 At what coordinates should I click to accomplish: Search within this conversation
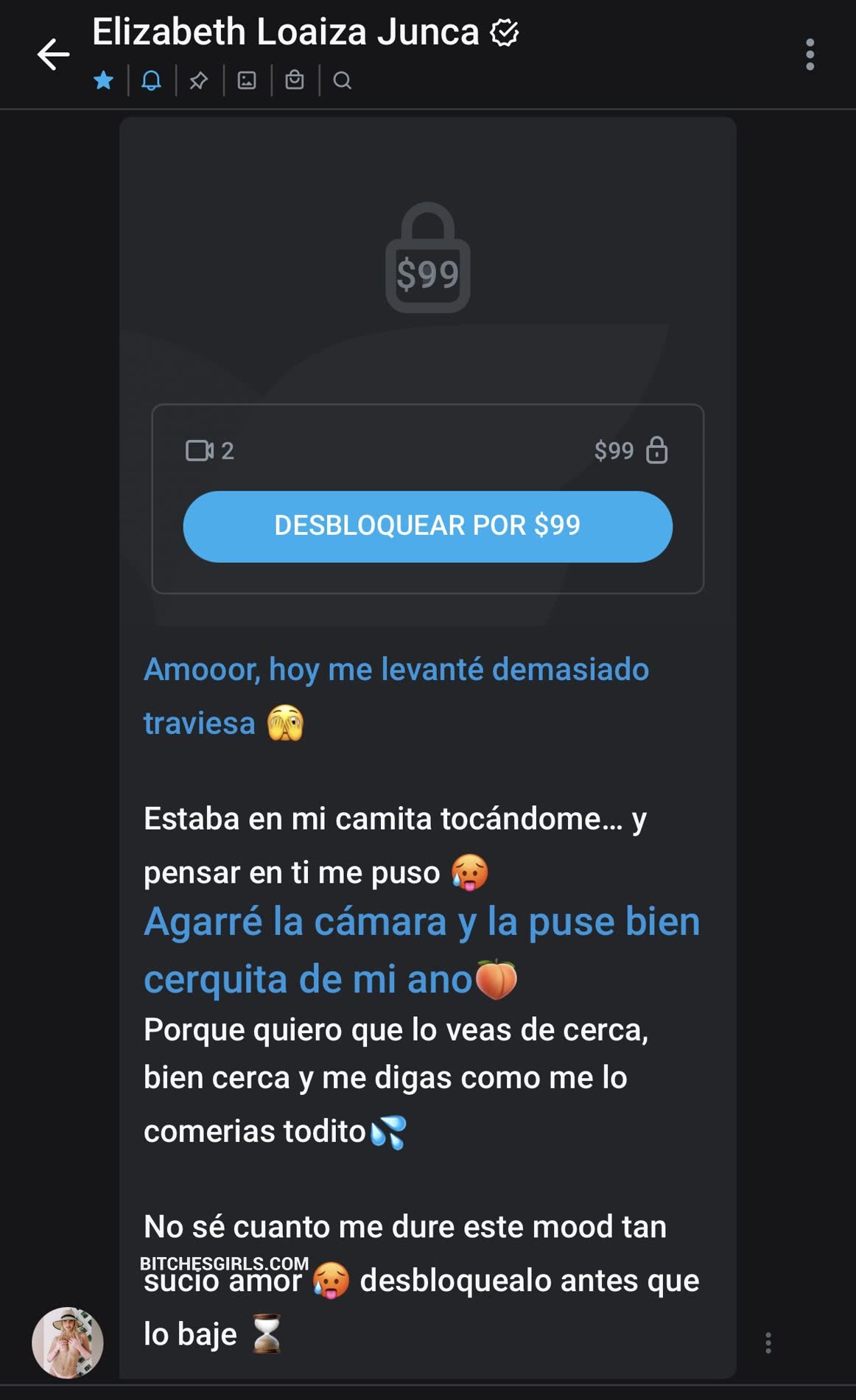click(342, 80)
